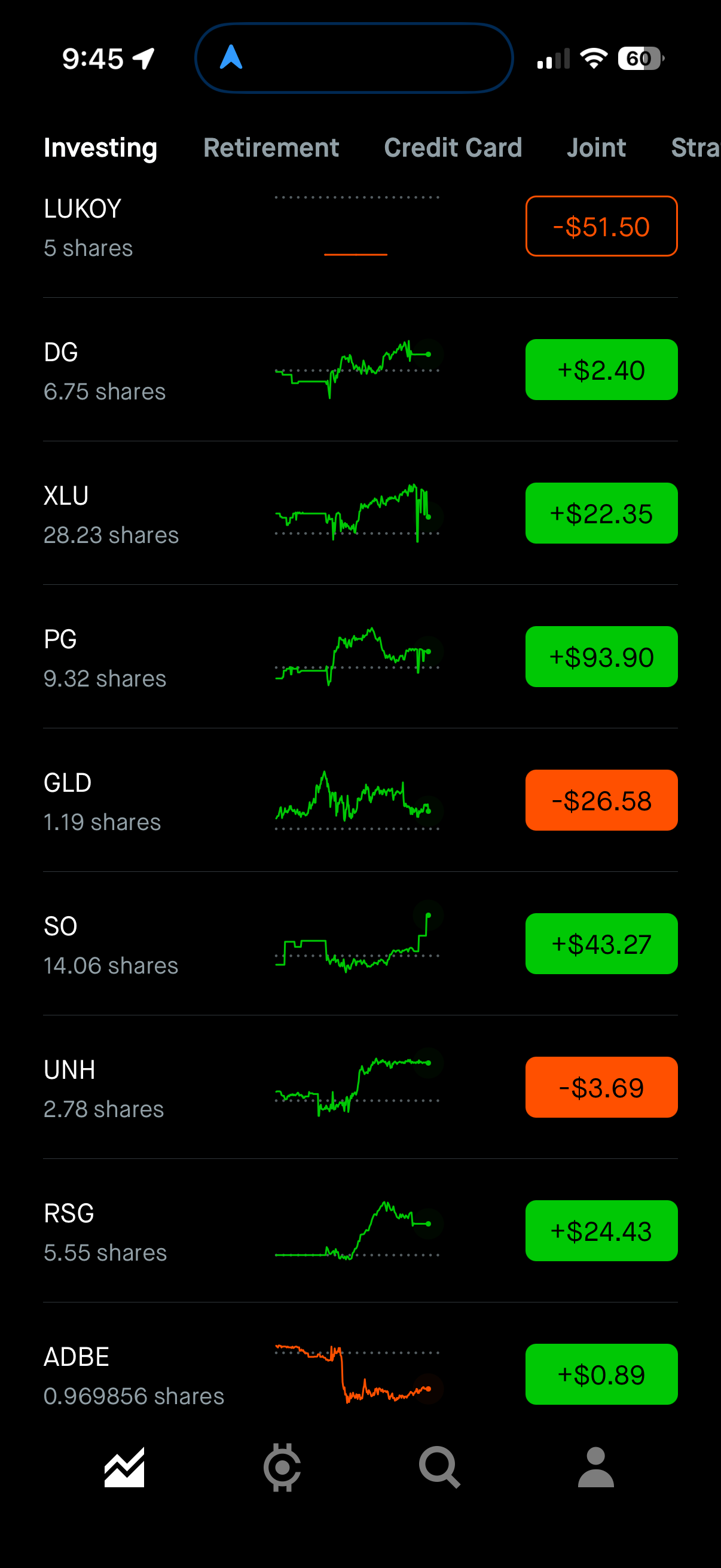Tap the ADBE +$0.89 price badge

coord(600,1374)
